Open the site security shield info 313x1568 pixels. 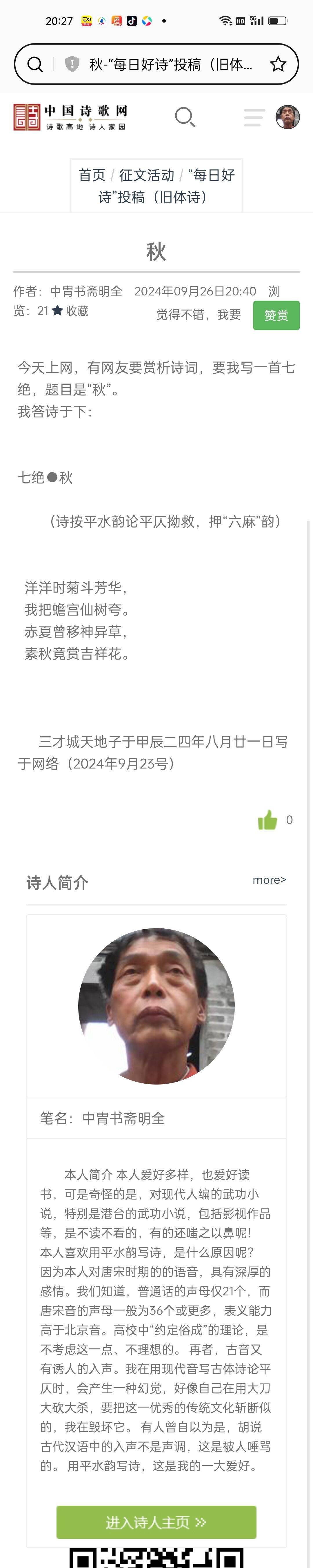click(72, 64)
